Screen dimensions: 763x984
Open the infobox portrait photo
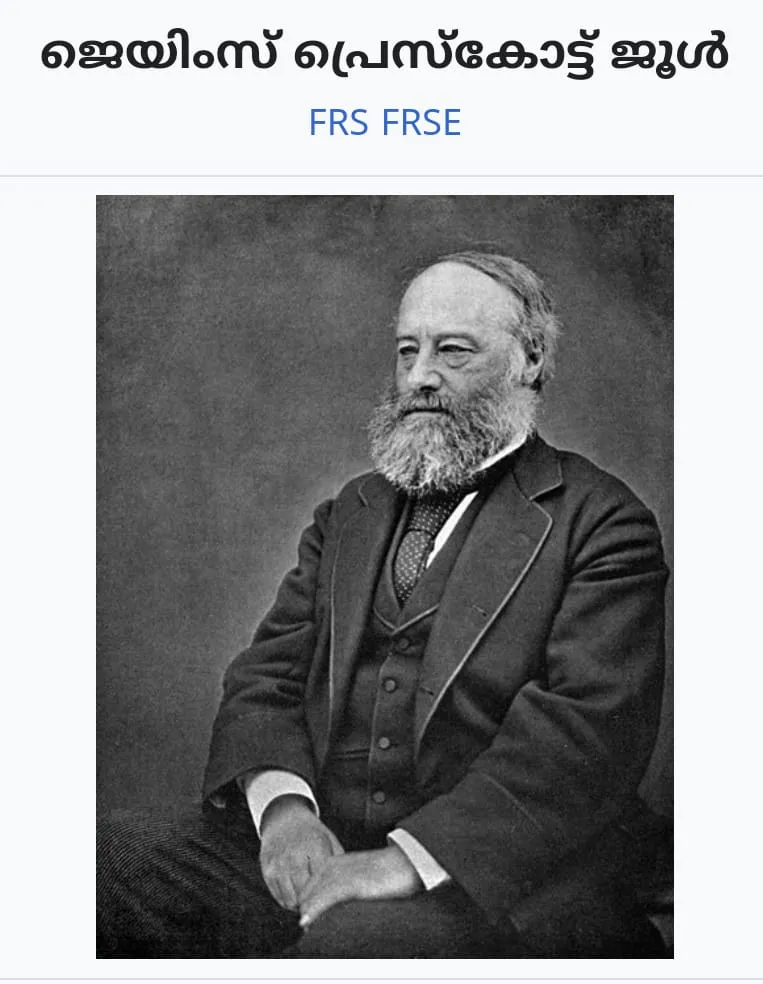pyautogui.click(x=384, y=576)
